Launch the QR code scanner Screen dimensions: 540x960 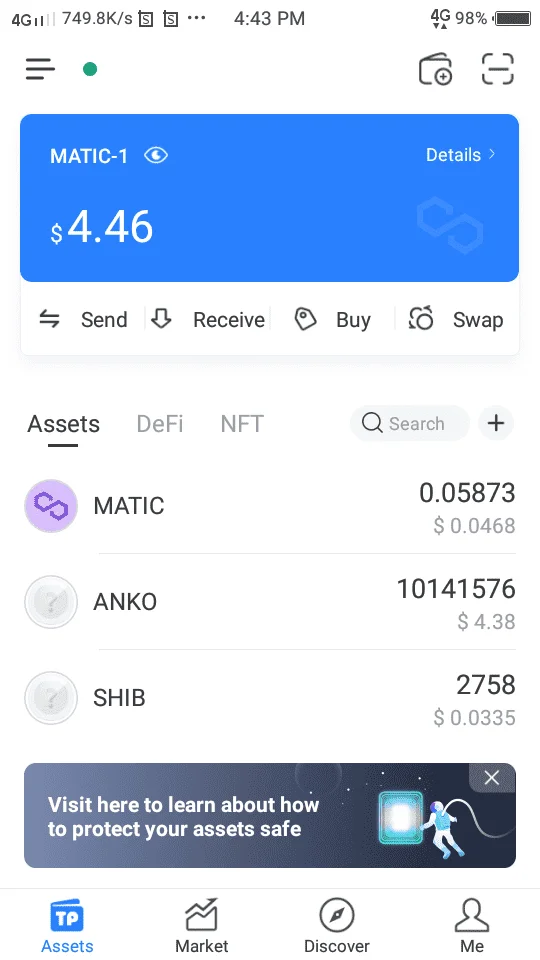point(498,69)
